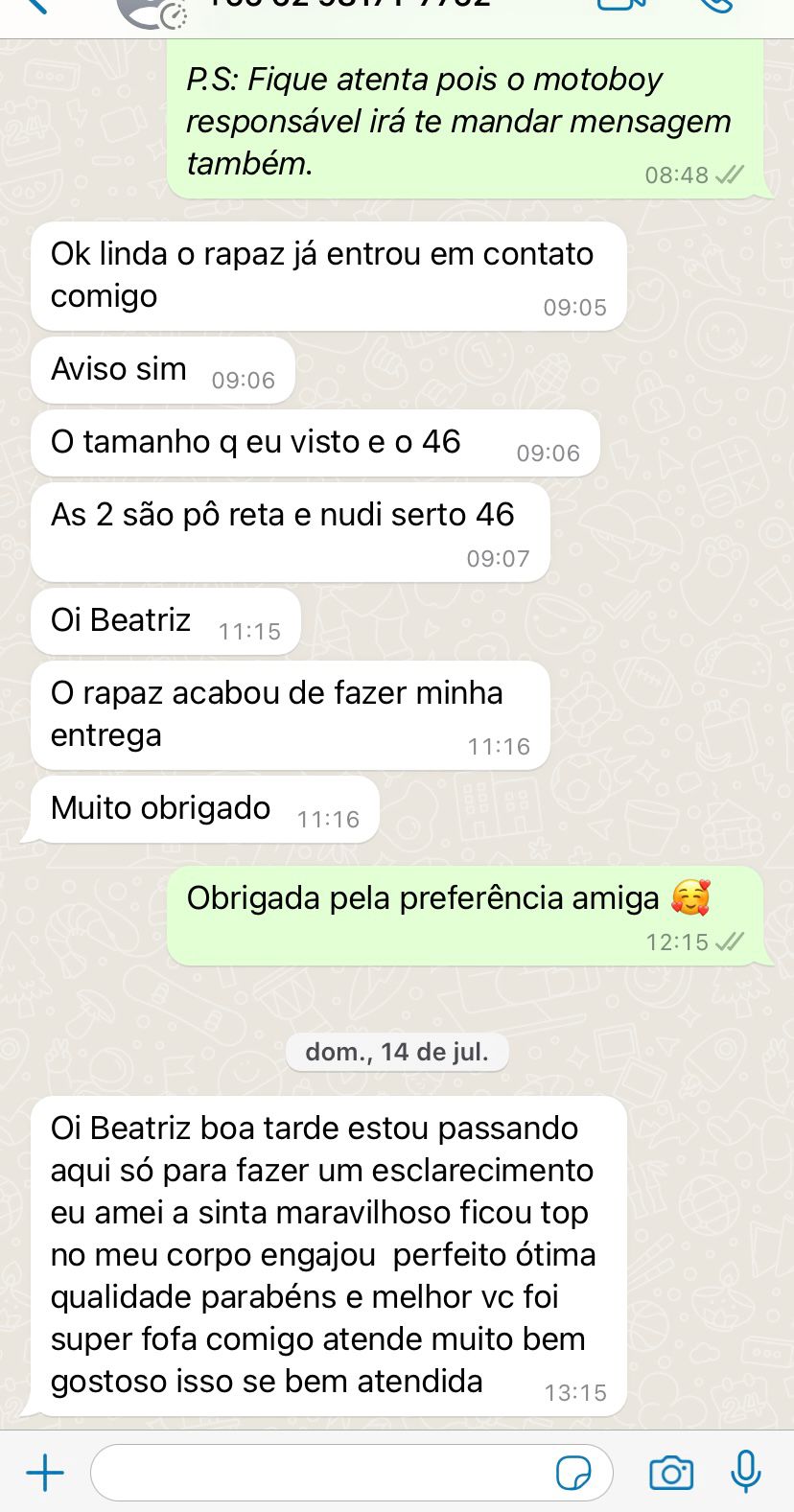Screen dimensions: 794x1512
Task: Open the camera to take a photo
Action: pos(671,1472)
